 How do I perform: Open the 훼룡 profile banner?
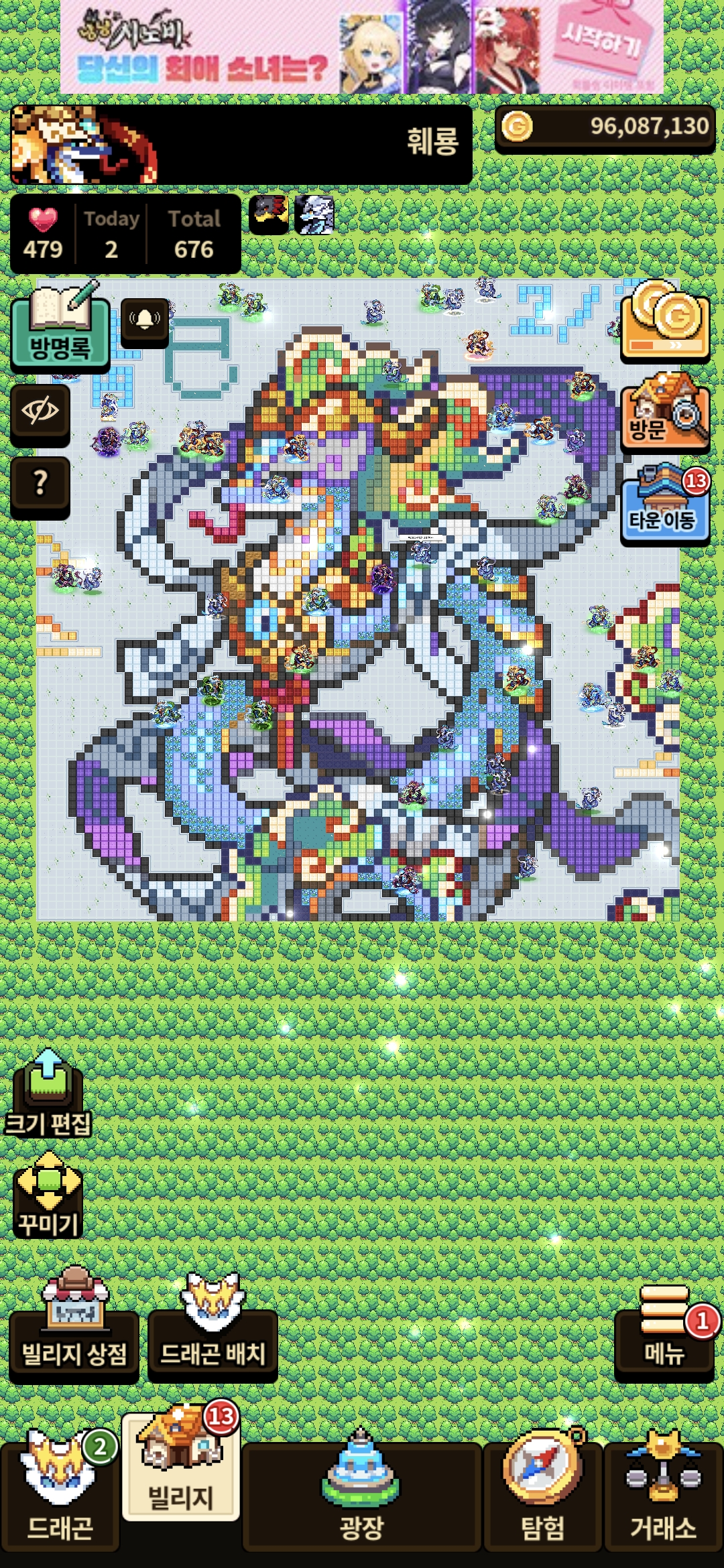tap(241, 144)
